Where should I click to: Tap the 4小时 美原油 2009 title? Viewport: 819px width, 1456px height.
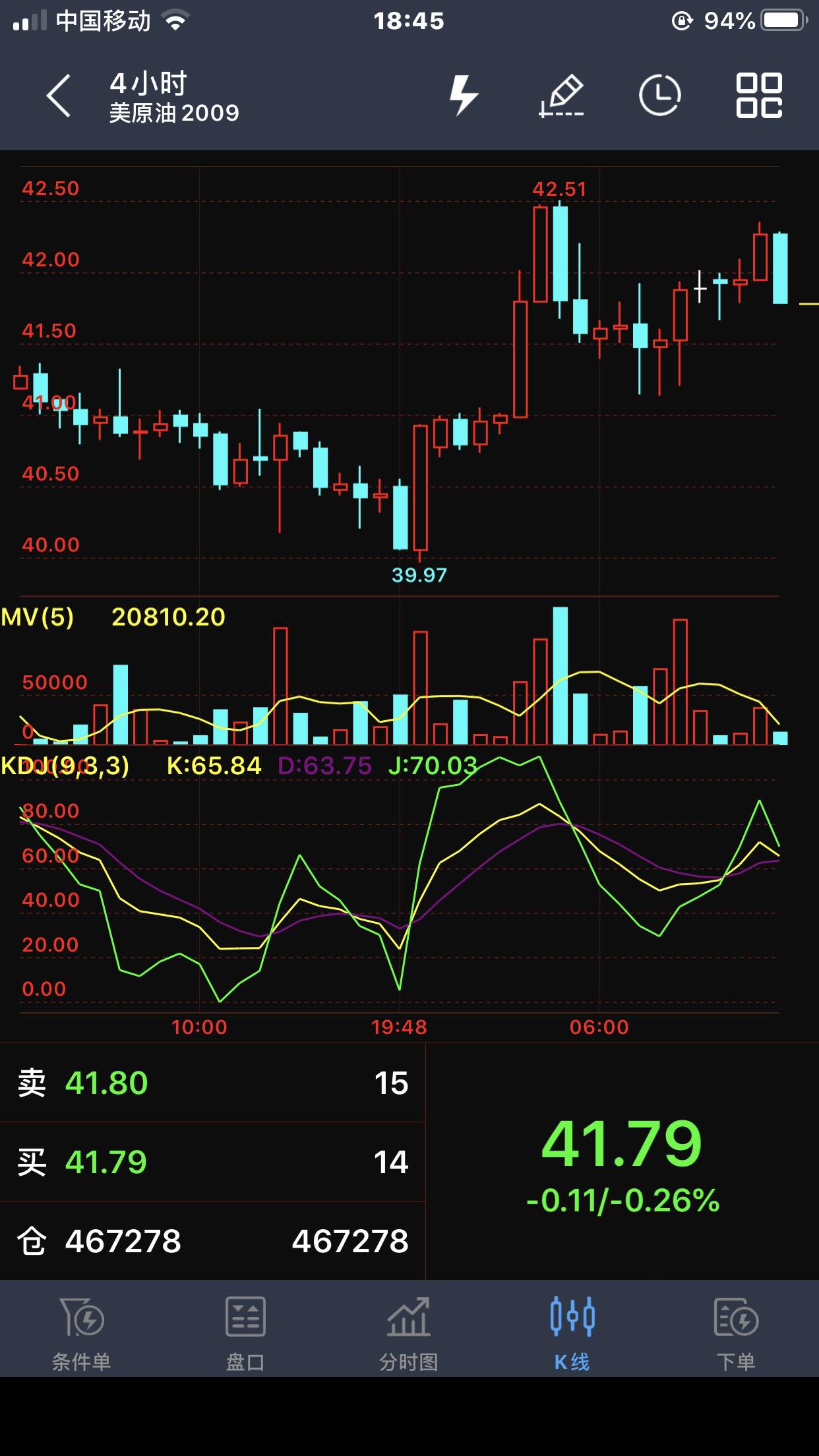(174, 98)
